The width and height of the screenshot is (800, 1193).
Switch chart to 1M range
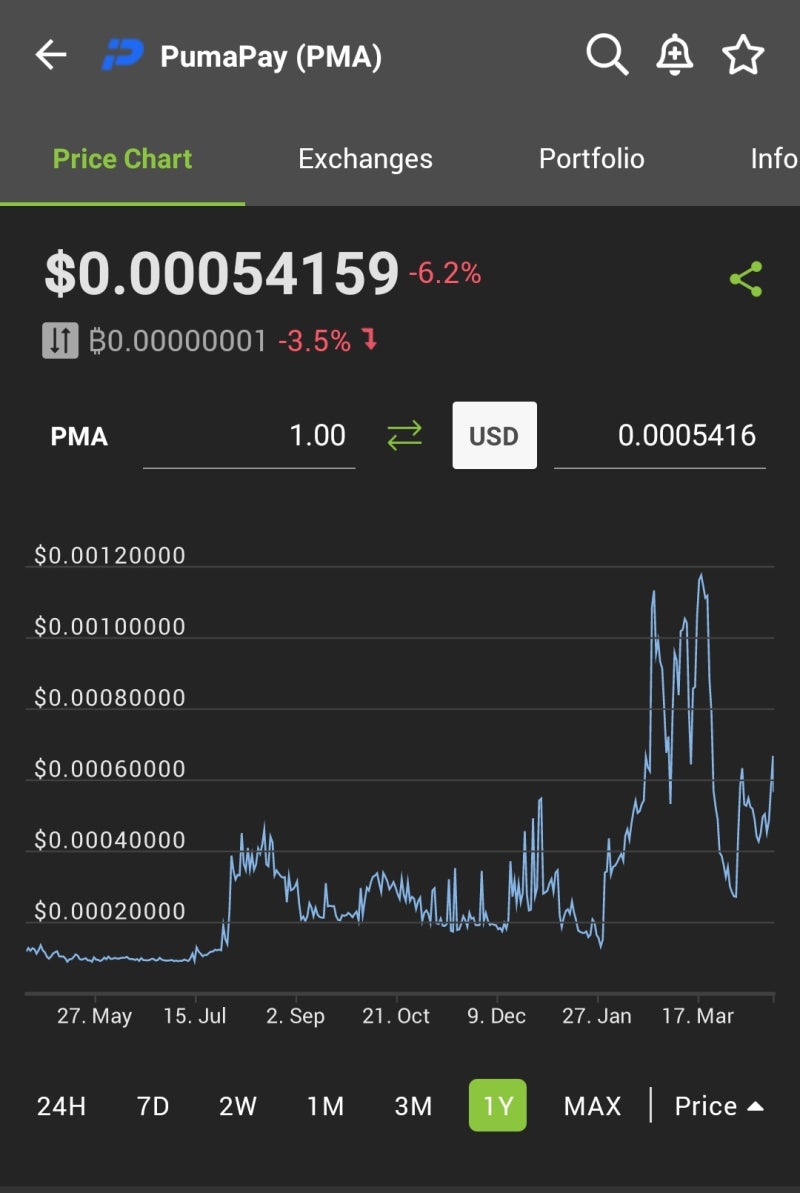(325, 1106)
